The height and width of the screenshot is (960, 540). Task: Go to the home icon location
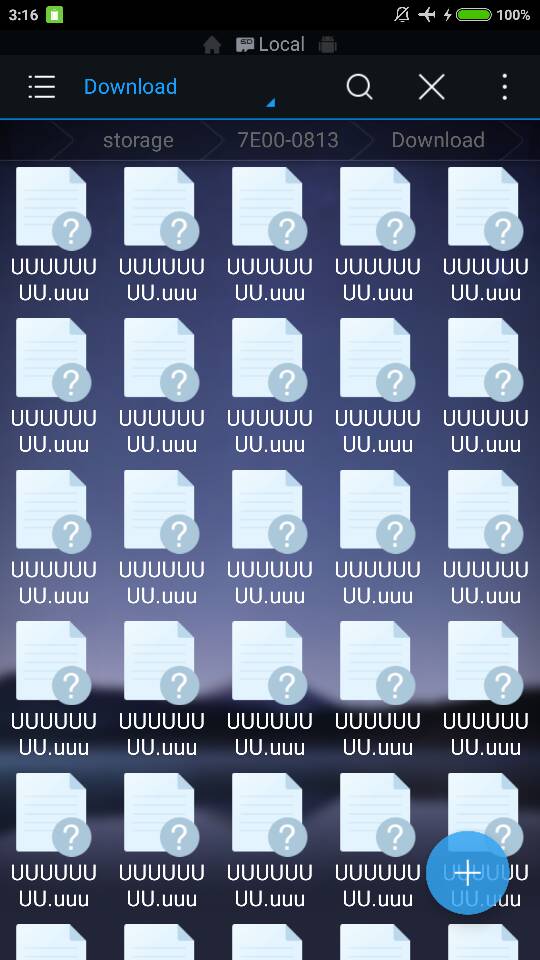tap(212, 45)
